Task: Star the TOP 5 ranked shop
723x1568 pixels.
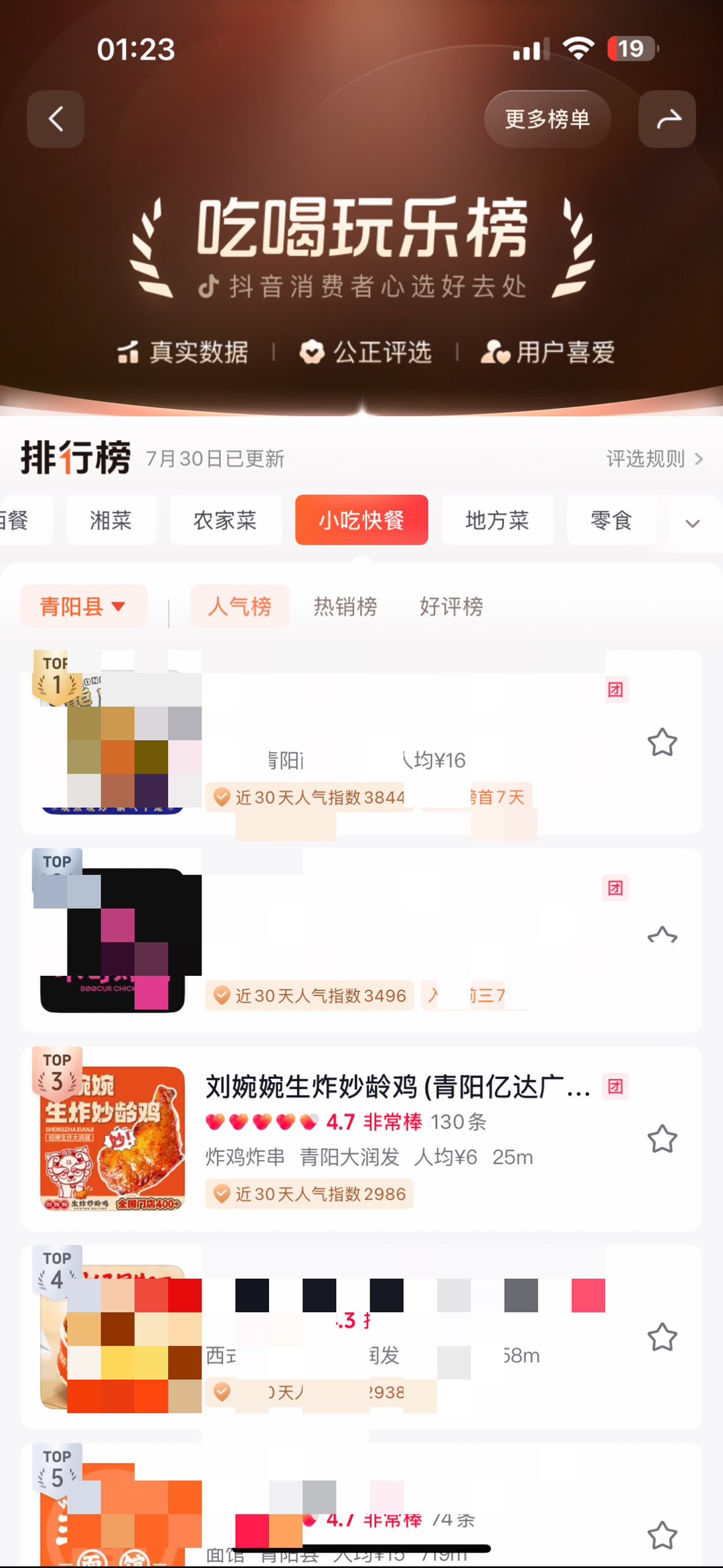Action: (x=662, y=1535)
